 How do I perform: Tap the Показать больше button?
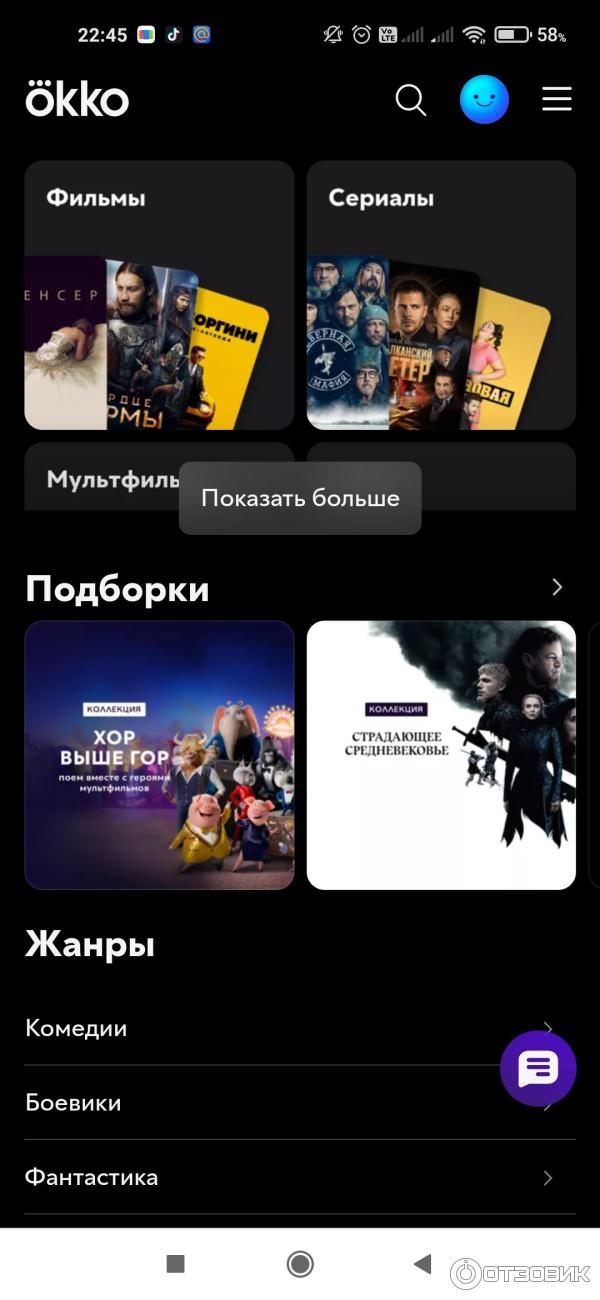click(x=300, y=498)
